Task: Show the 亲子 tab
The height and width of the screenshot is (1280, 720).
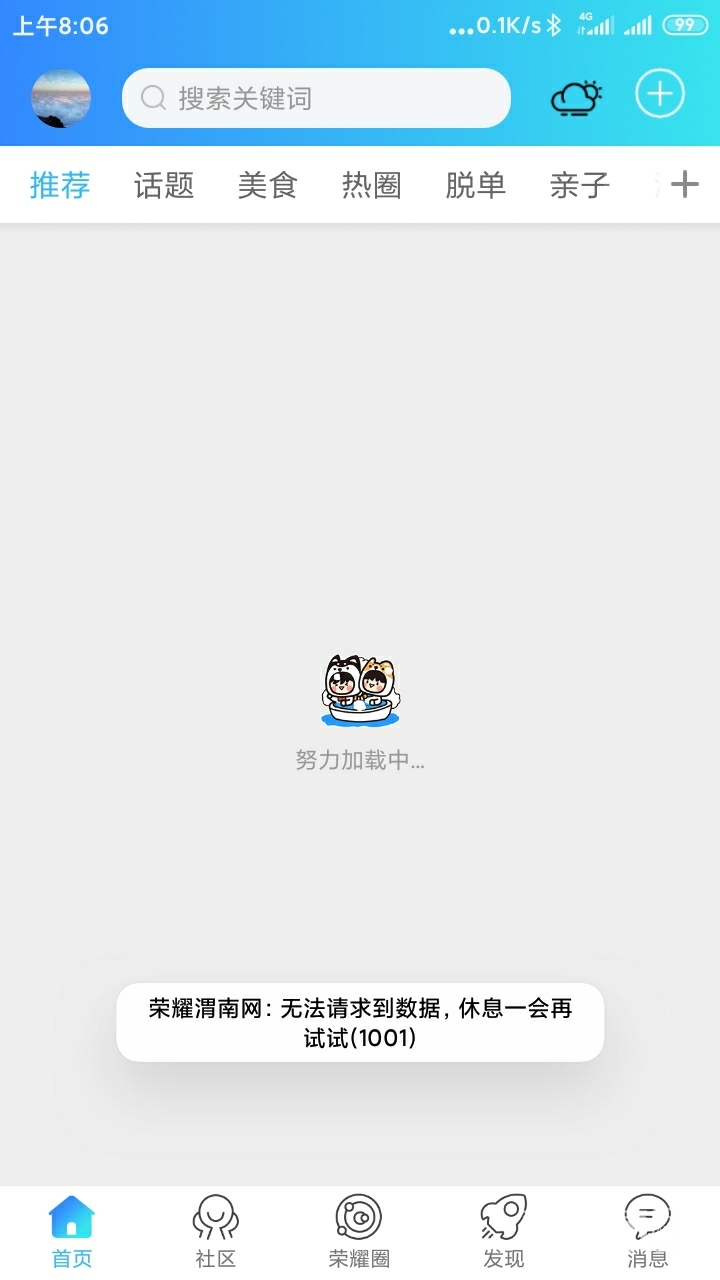Action: pos(580,185)
